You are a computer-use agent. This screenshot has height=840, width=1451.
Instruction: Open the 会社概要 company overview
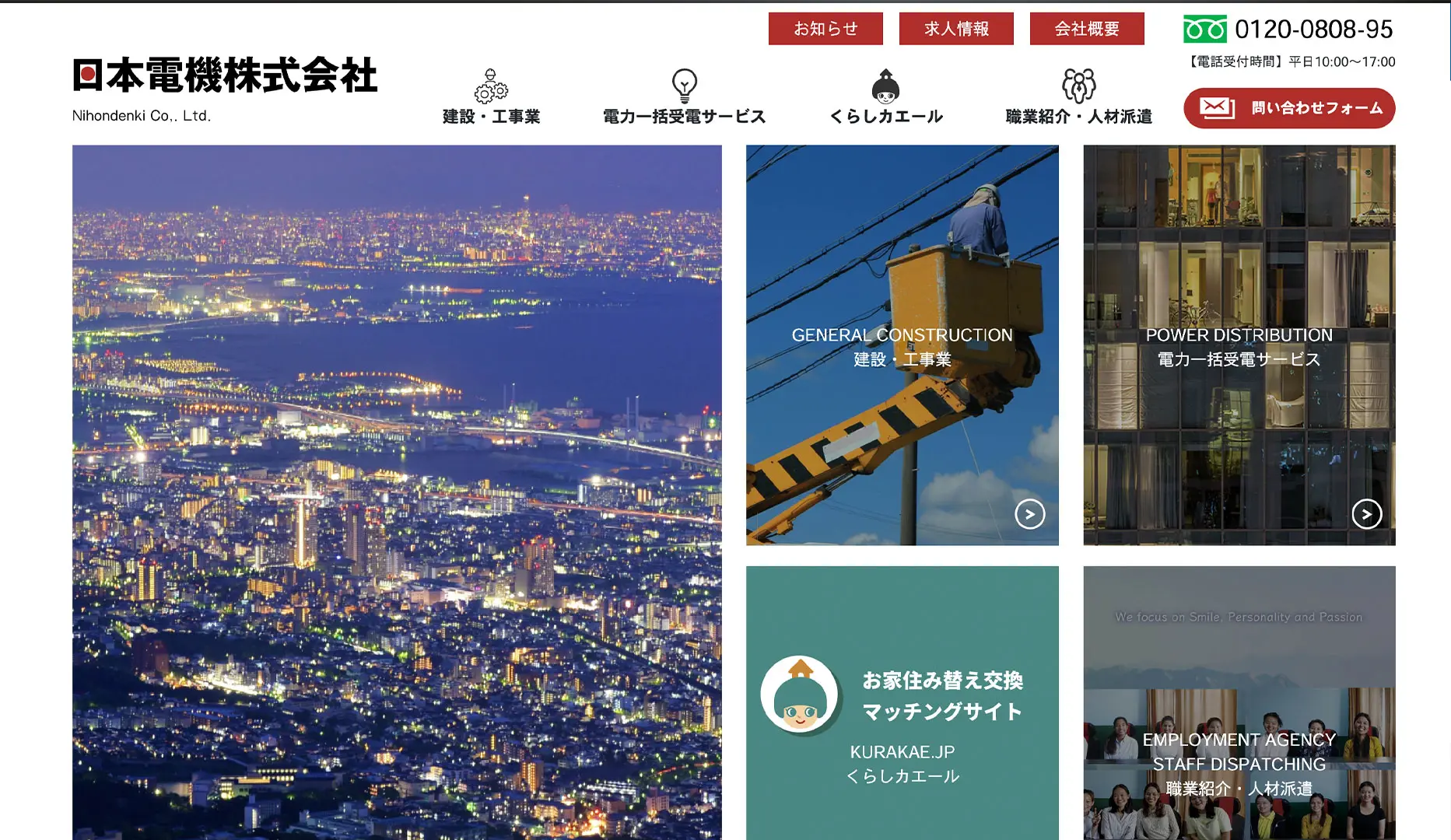point(1087,29)
